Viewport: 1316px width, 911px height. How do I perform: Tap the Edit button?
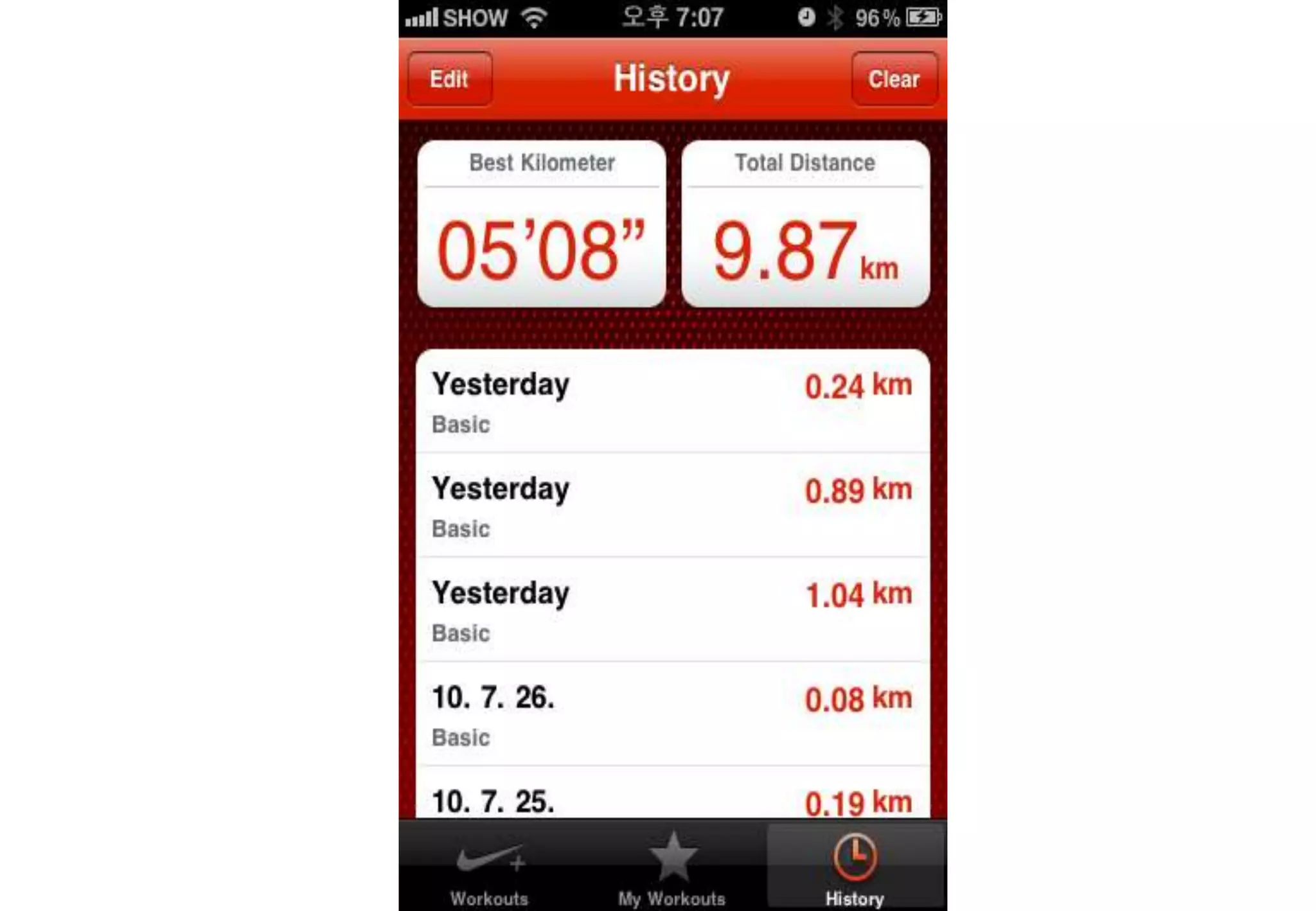[x=450, y=79]
